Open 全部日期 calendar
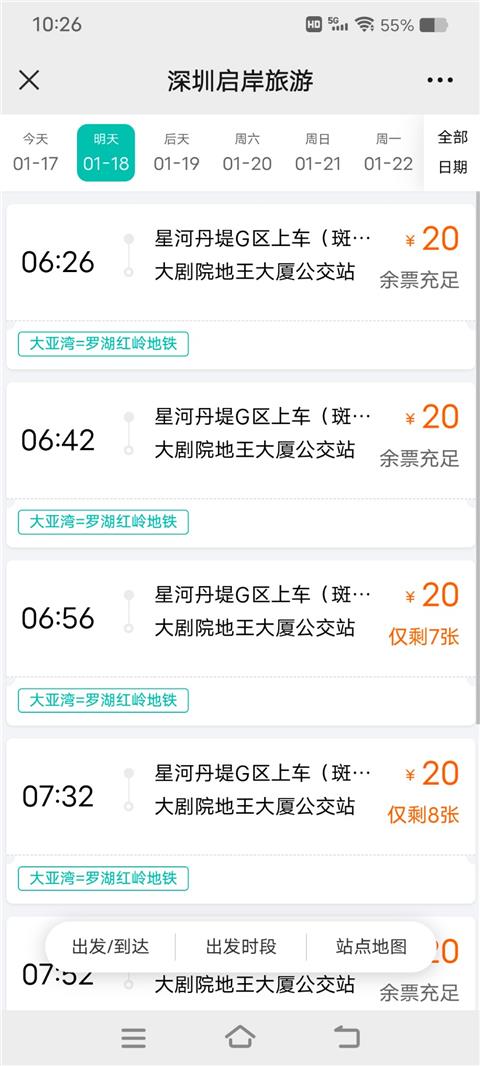480x1066 pixels. (452, 152)
